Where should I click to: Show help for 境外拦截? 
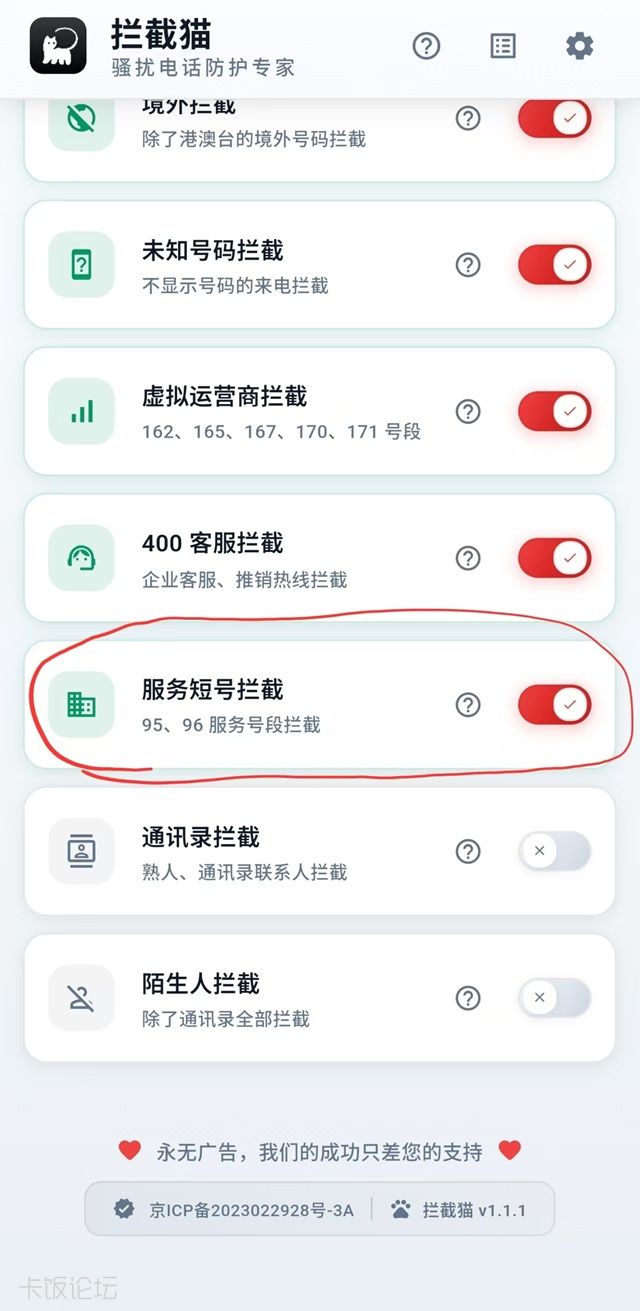(468, 118)
